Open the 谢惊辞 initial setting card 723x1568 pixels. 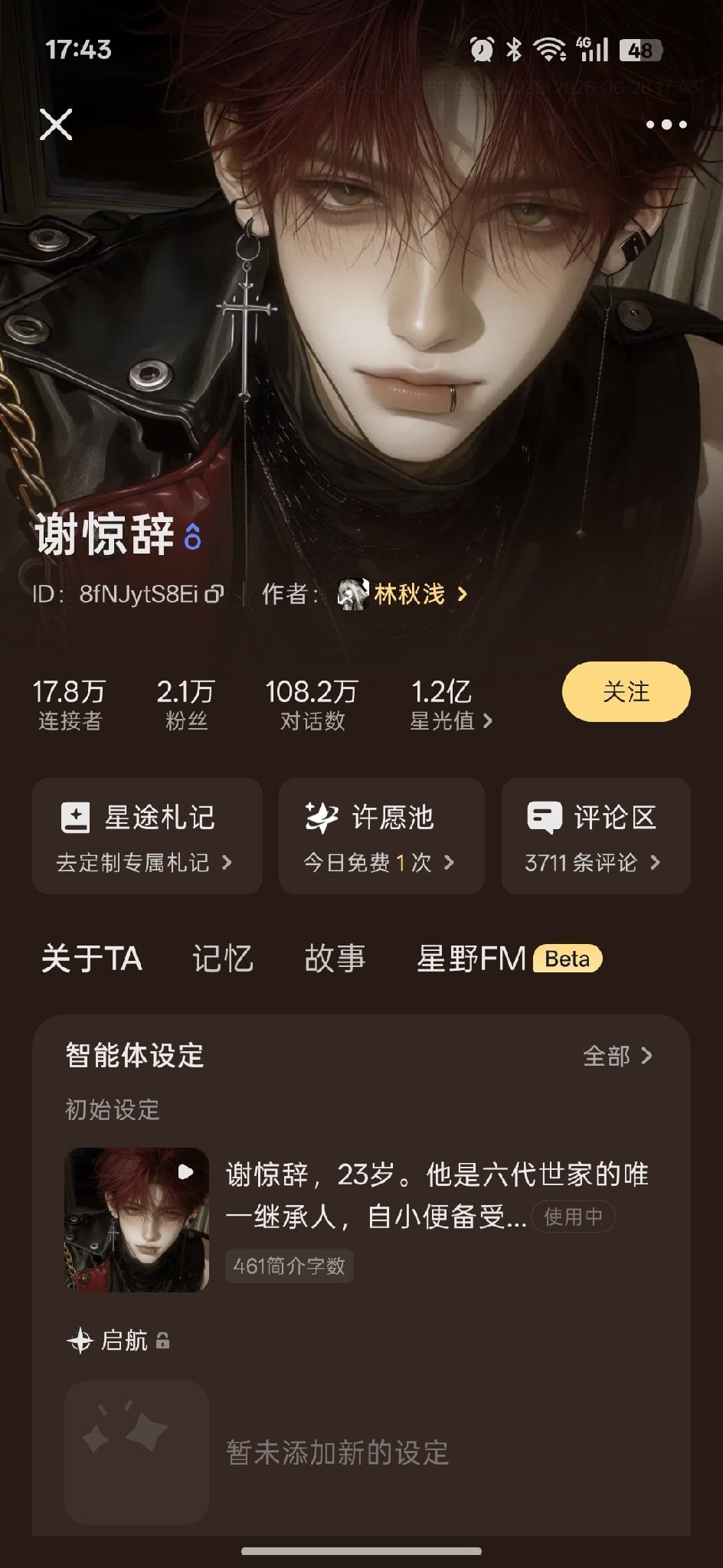[x=360, y=1220]
